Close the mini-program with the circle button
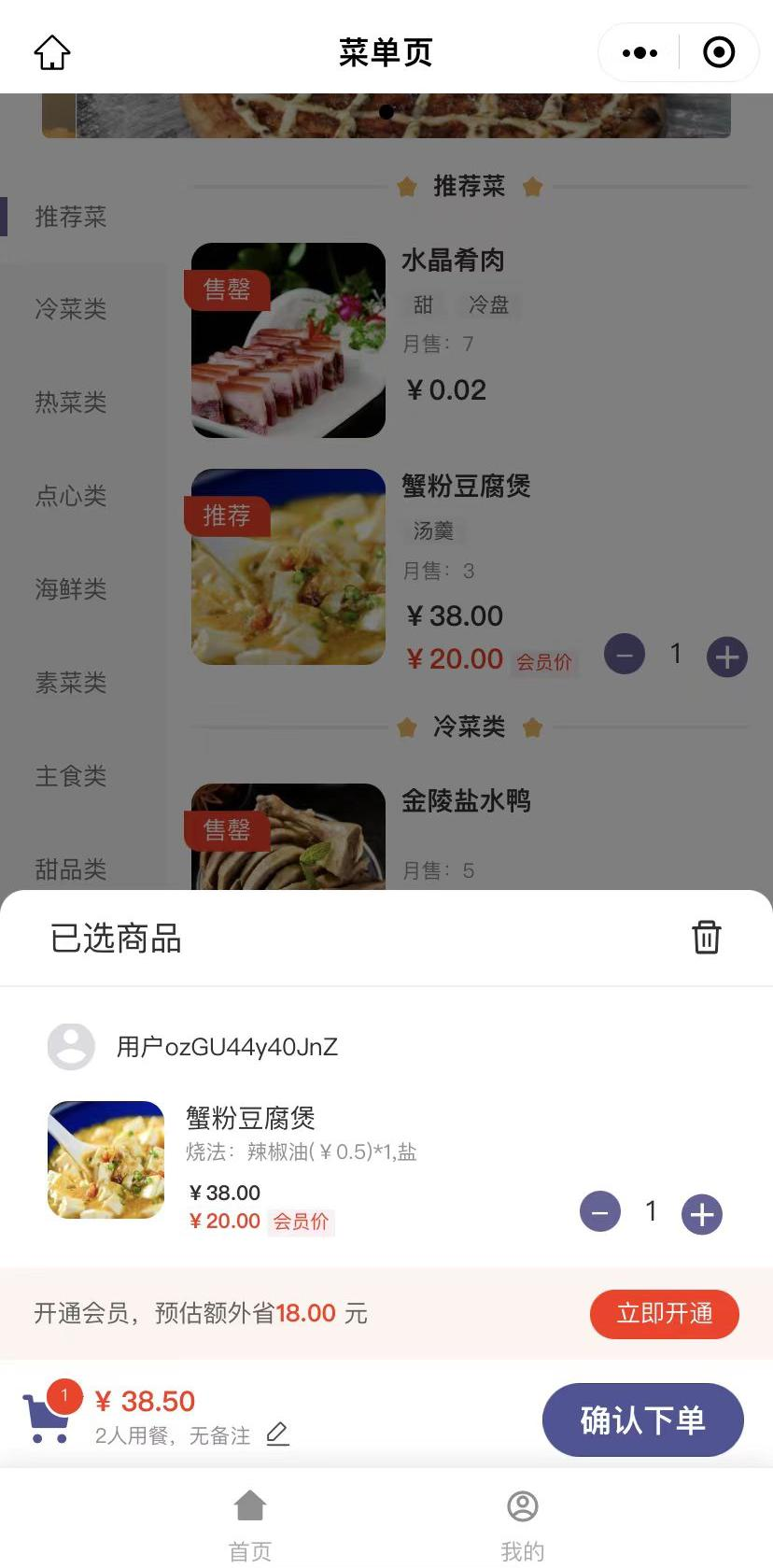773x1568 pixels. click(718, 53)
